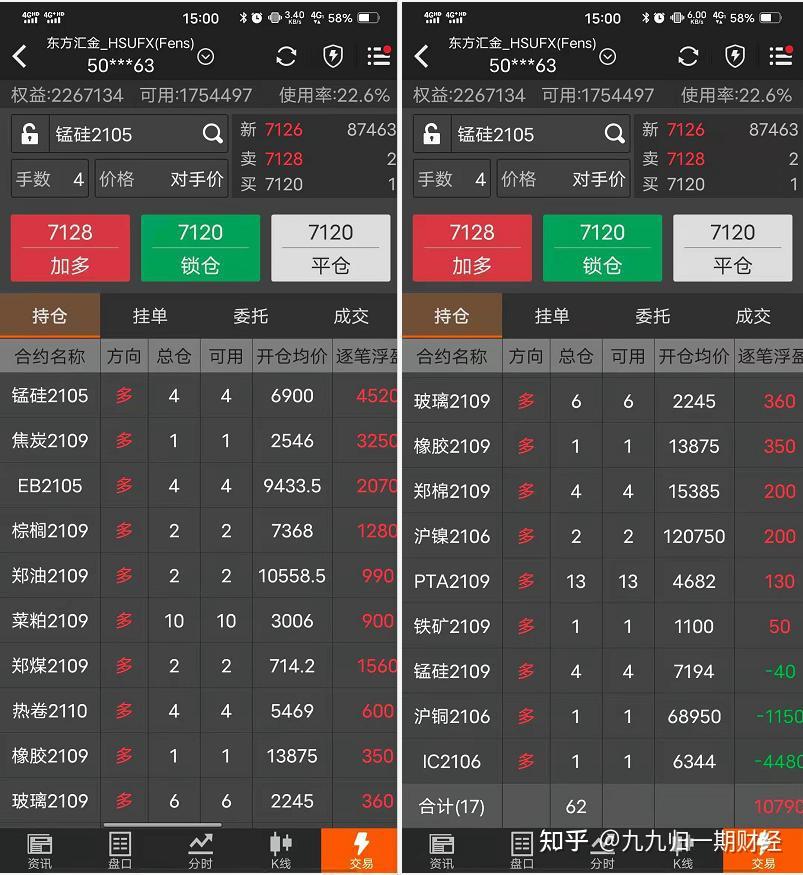The image size is (803, 875).
Task: Tap the refresh quotes icon in top bar
Action: pyautogui.click(x=288, y=56)
